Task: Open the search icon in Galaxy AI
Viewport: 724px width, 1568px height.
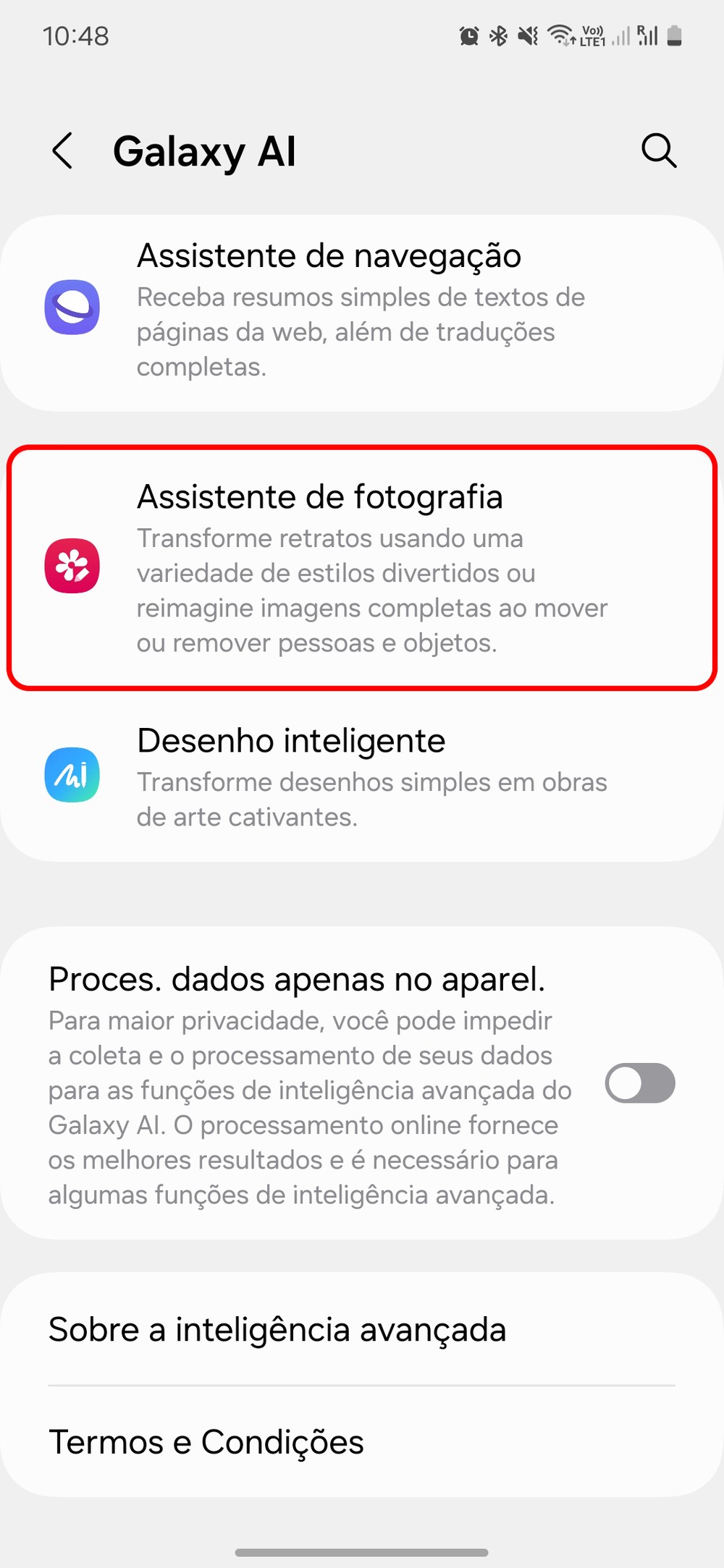Action: coord(658,151)
